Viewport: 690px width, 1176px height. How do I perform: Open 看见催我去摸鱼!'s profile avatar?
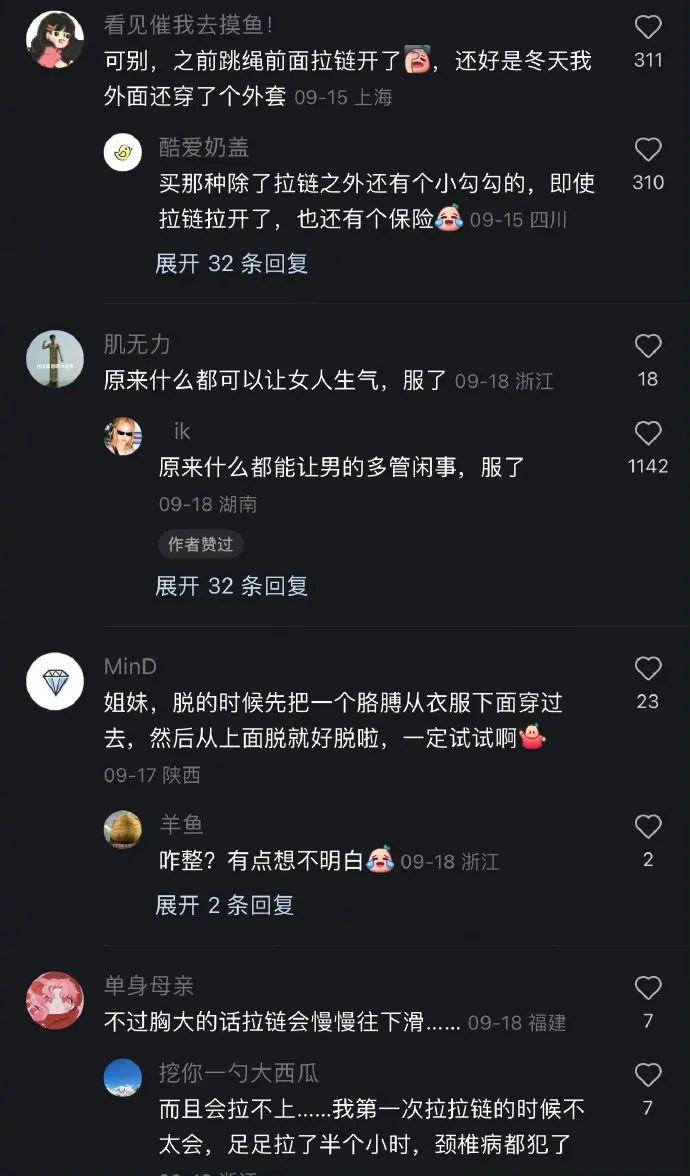(x=55, y=40)
